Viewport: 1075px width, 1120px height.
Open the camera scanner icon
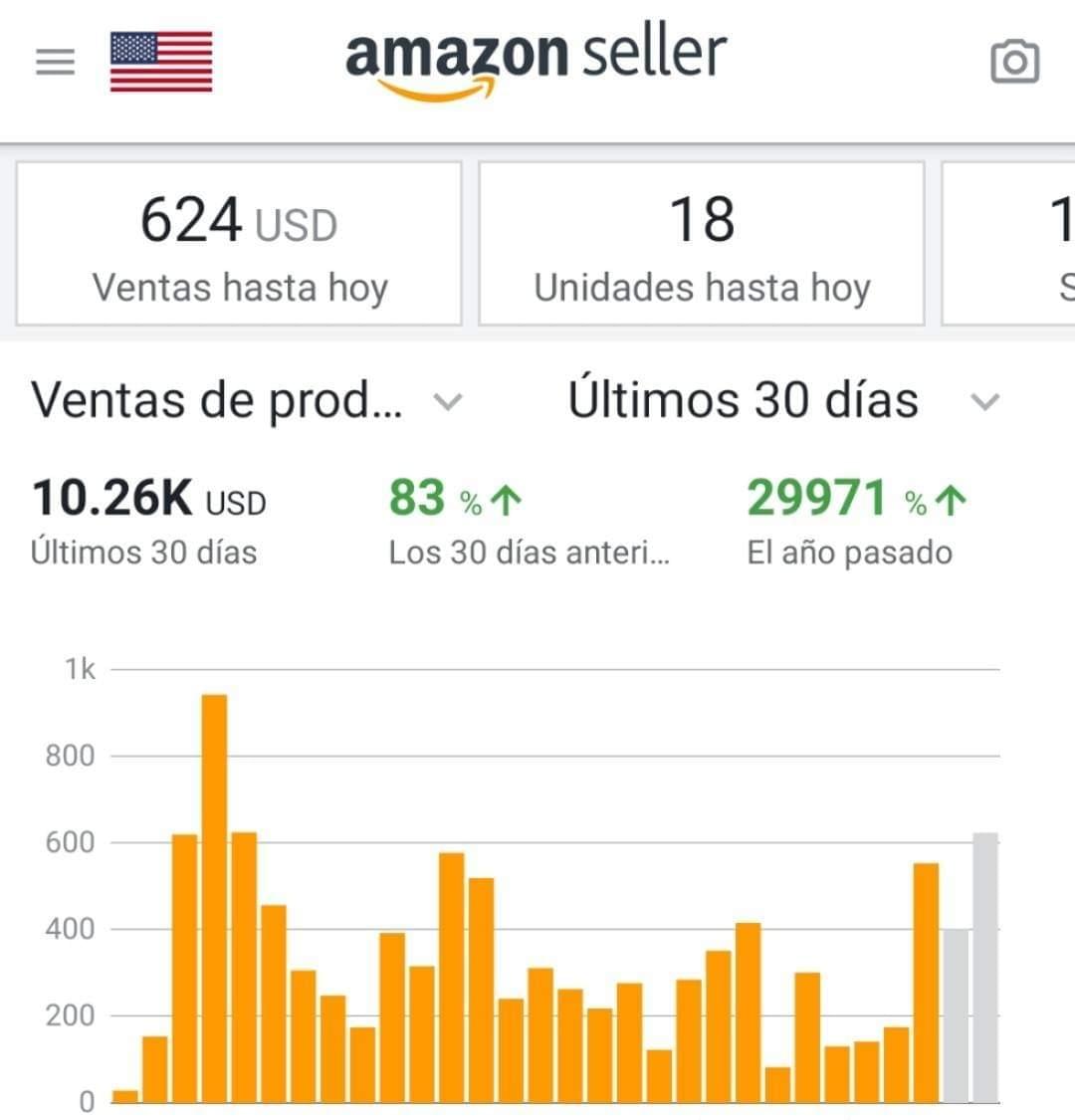coord(1014,62)
